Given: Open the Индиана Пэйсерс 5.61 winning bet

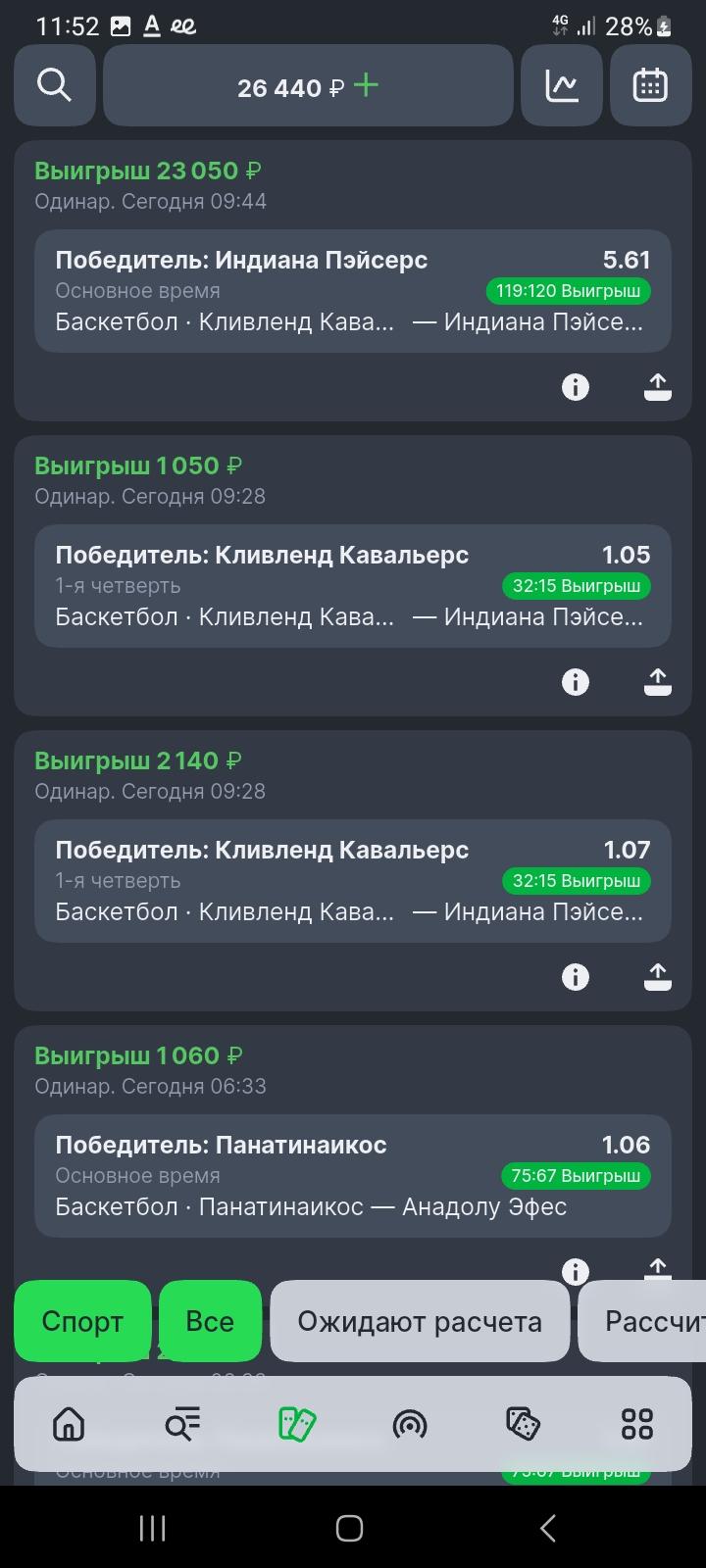Looking at the screenshot, I should (353, 291).
